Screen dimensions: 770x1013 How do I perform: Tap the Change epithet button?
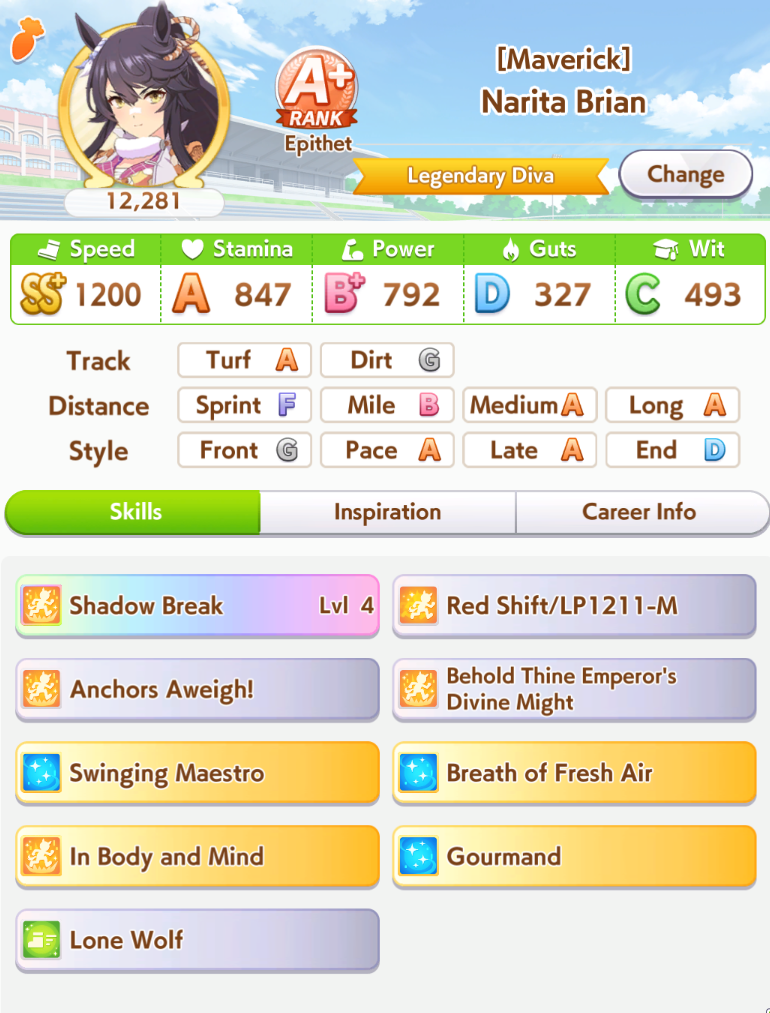tap(685, 174)
